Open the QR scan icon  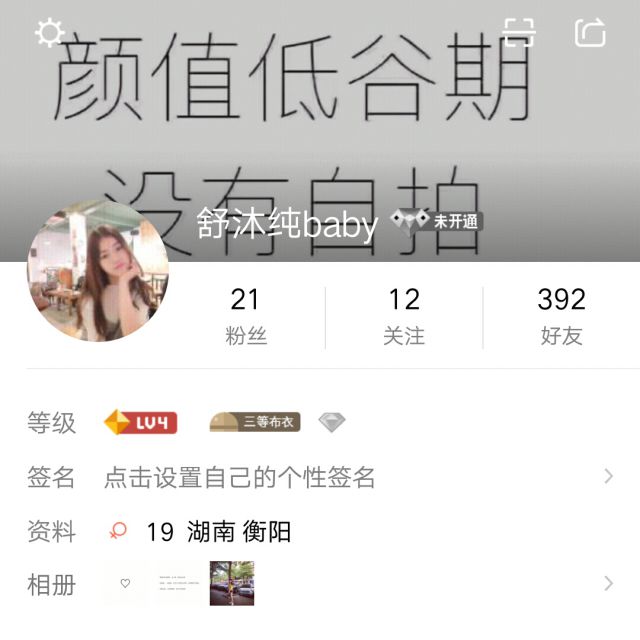coord(519,33)
